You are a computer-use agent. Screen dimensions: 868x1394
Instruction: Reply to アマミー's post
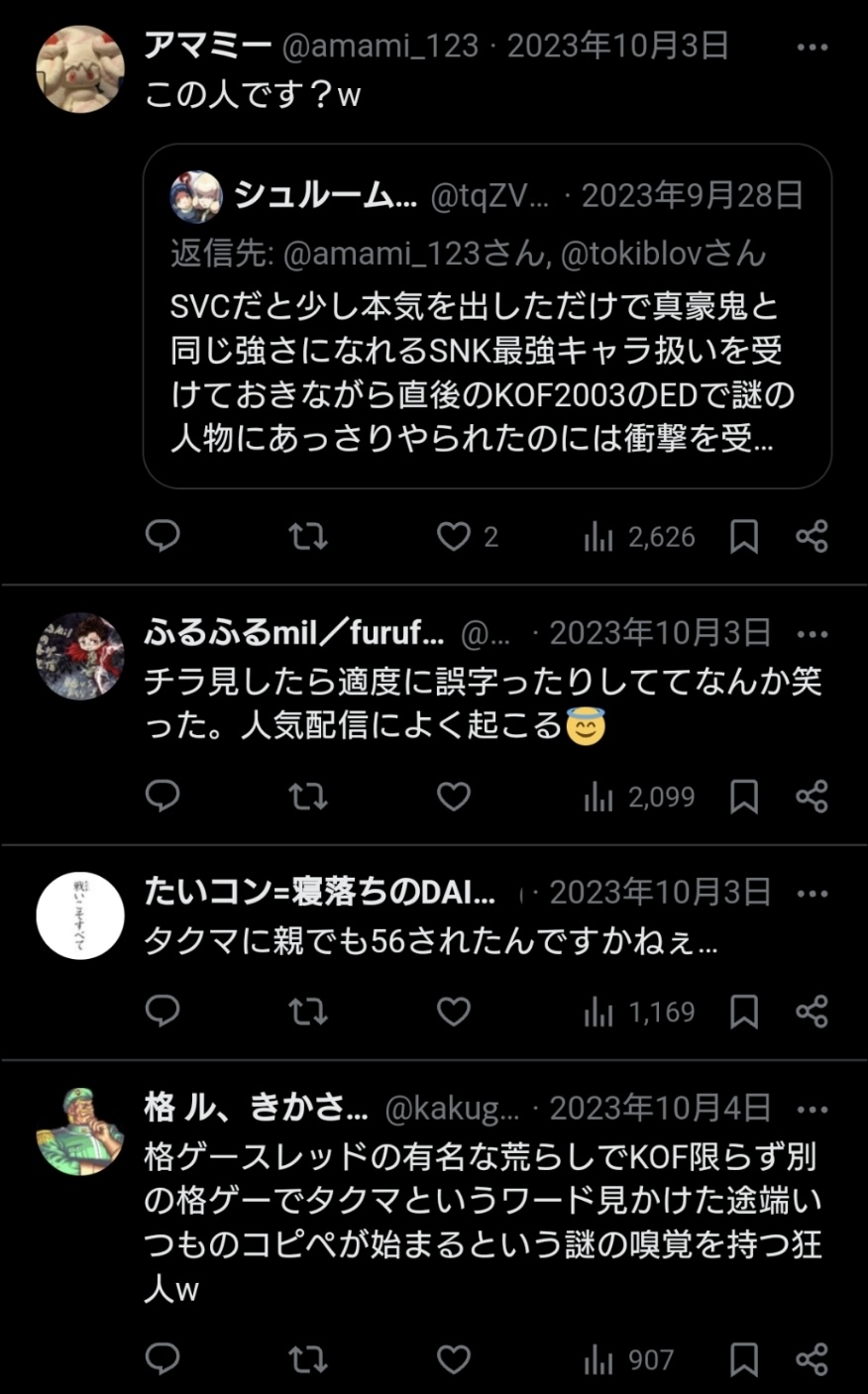coord(163,537)
